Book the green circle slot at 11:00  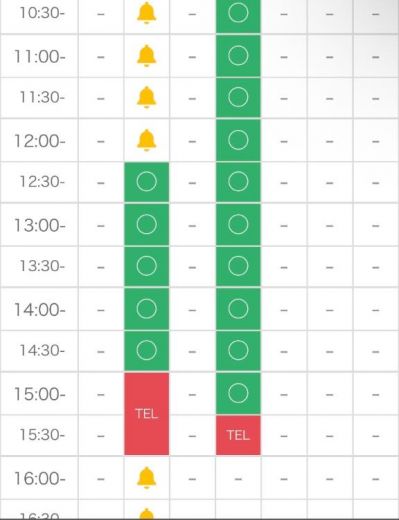point(238,56)
